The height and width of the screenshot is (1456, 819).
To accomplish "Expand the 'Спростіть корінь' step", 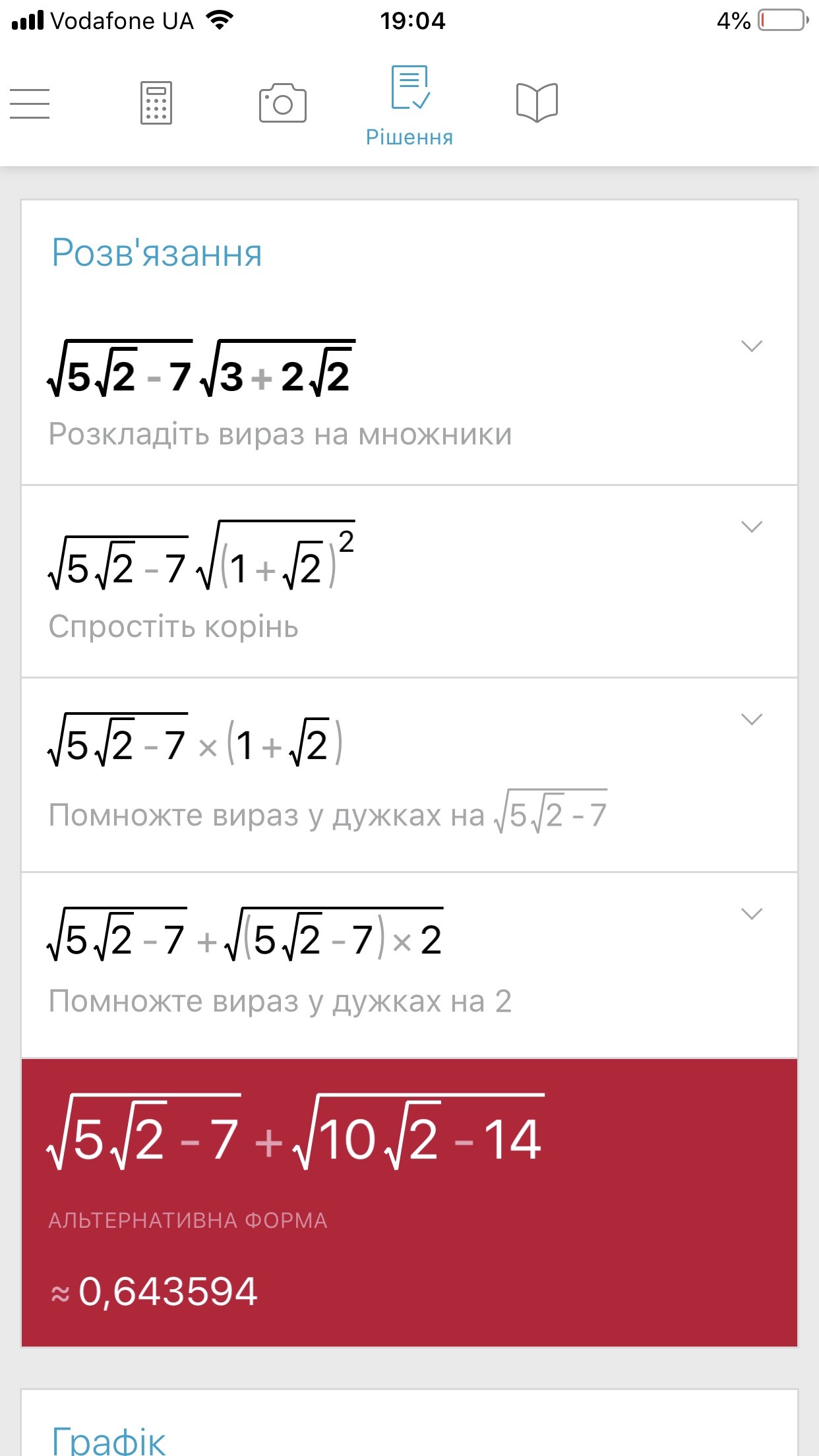I will (751, 527).
